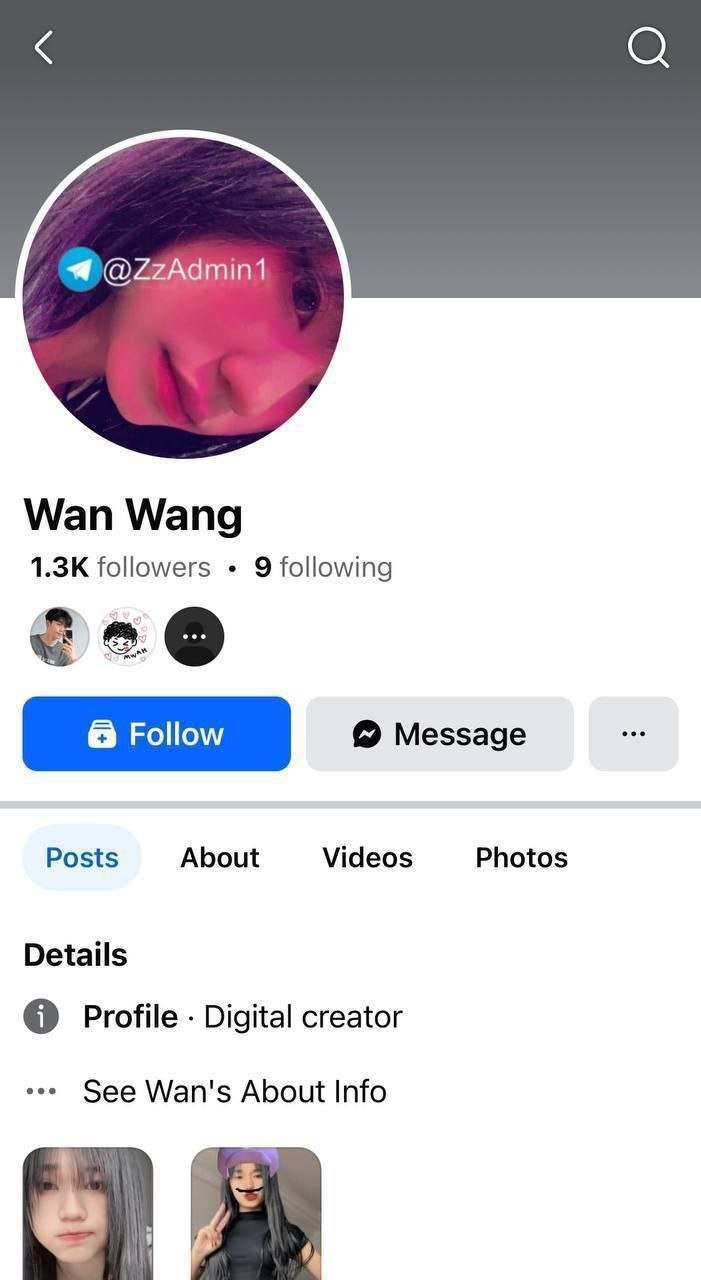701x1280 pixels.
Task: View Wan Wang's profile picture
Action: 183,297
